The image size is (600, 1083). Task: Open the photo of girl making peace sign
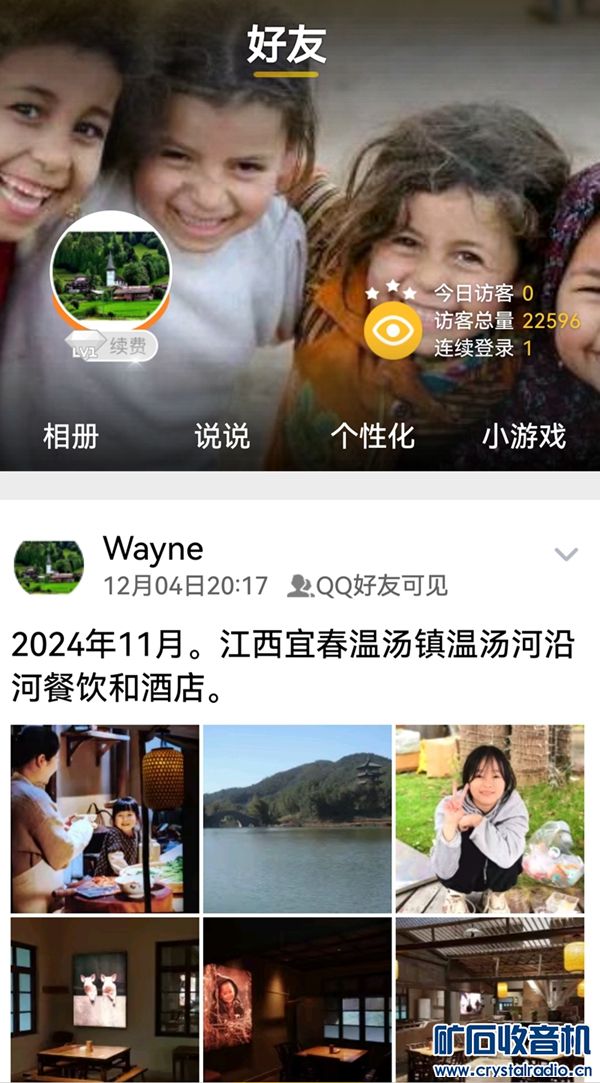tap(489, 818)
